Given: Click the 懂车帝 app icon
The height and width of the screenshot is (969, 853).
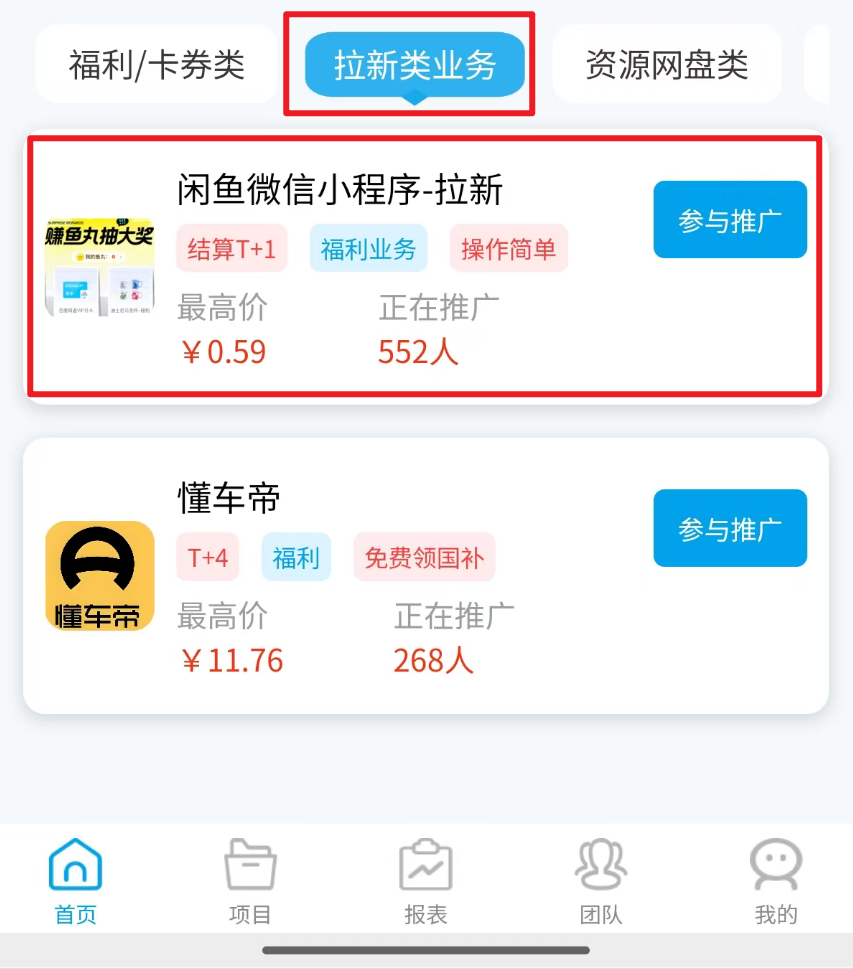Looking at the screenshot, I should 99,577.
